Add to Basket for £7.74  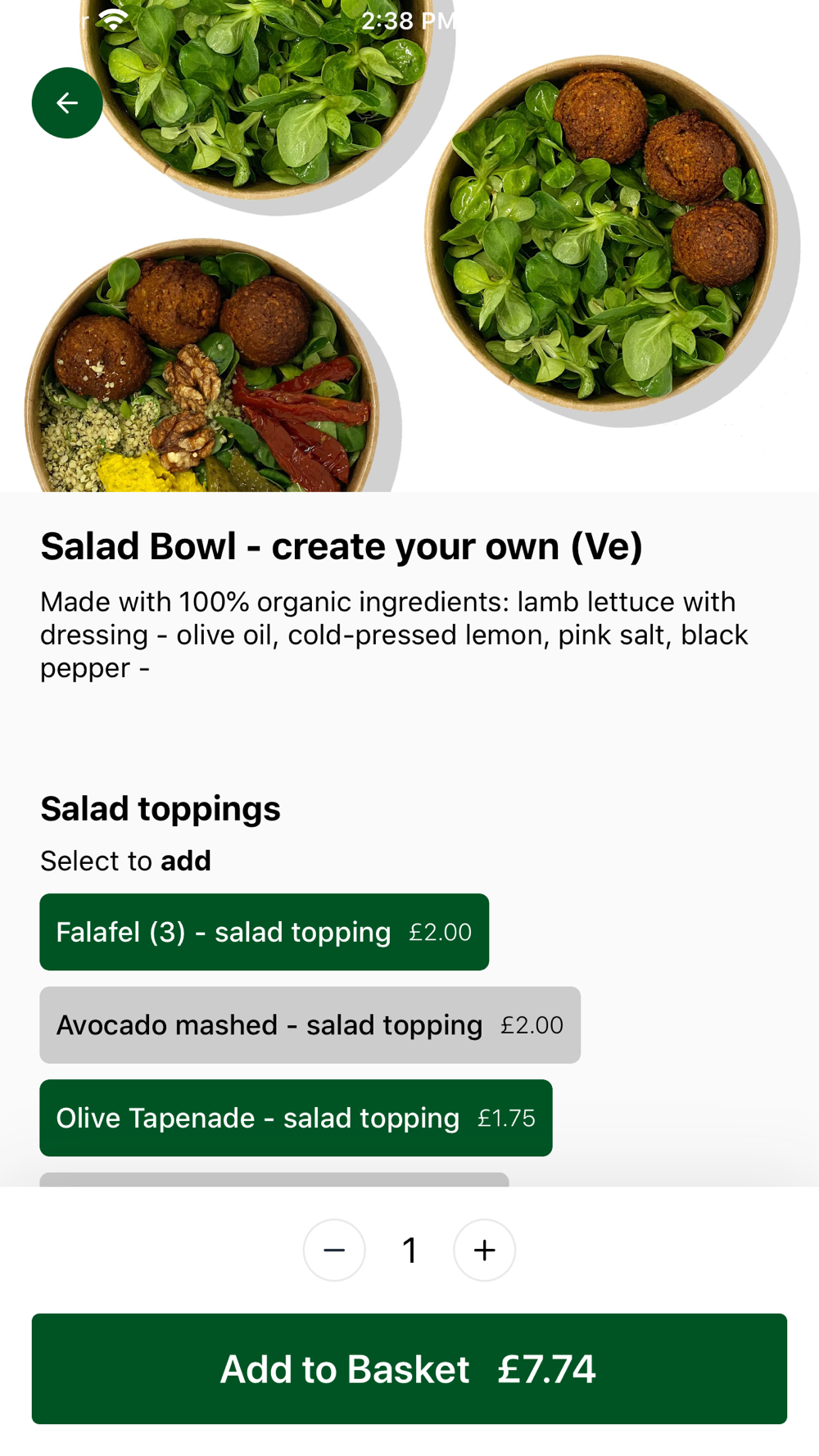click(409, 1368)
